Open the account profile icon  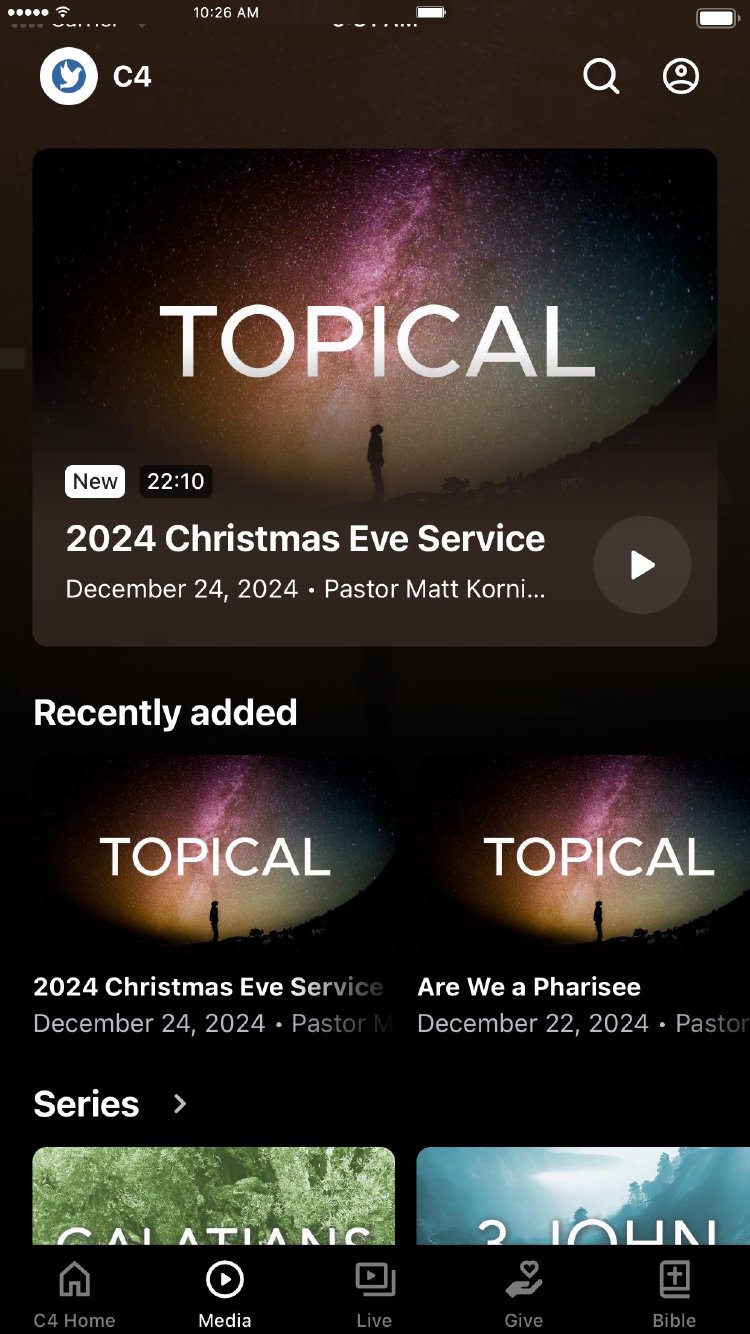click(681, 76)
